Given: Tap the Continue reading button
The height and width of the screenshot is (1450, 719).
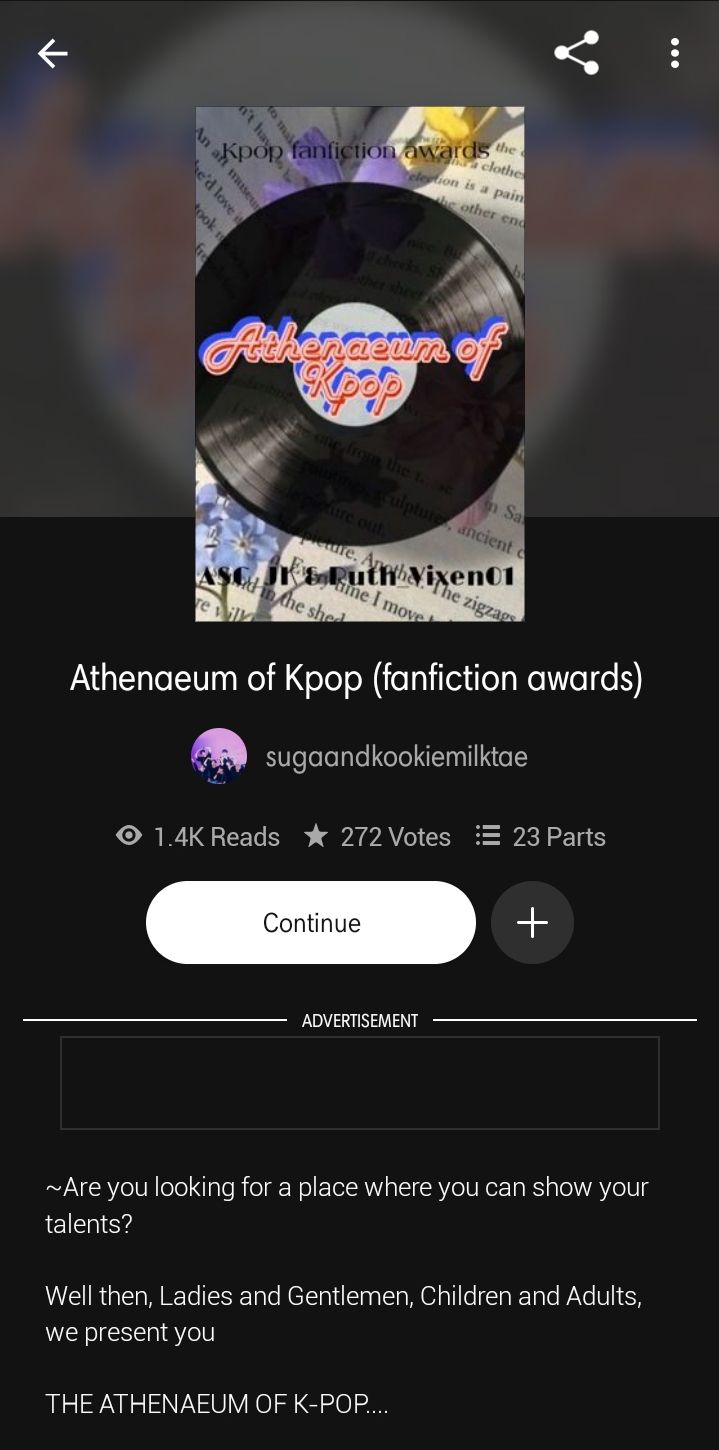Looking at the screenshot, I should tap(311, 922).
